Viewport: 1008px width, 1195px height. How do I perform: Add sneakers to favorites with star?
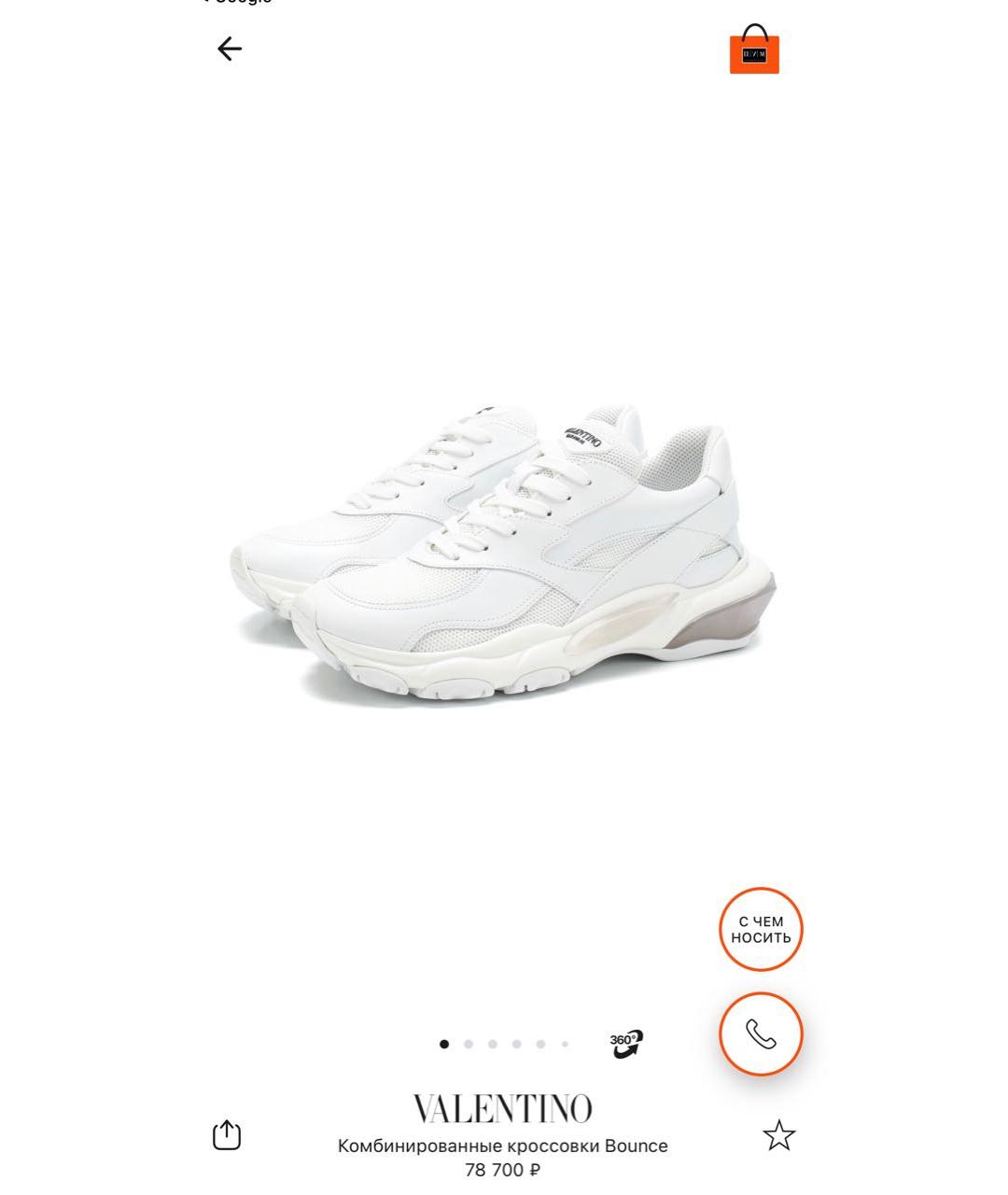pyautogui.click(x=778, y=1136)
